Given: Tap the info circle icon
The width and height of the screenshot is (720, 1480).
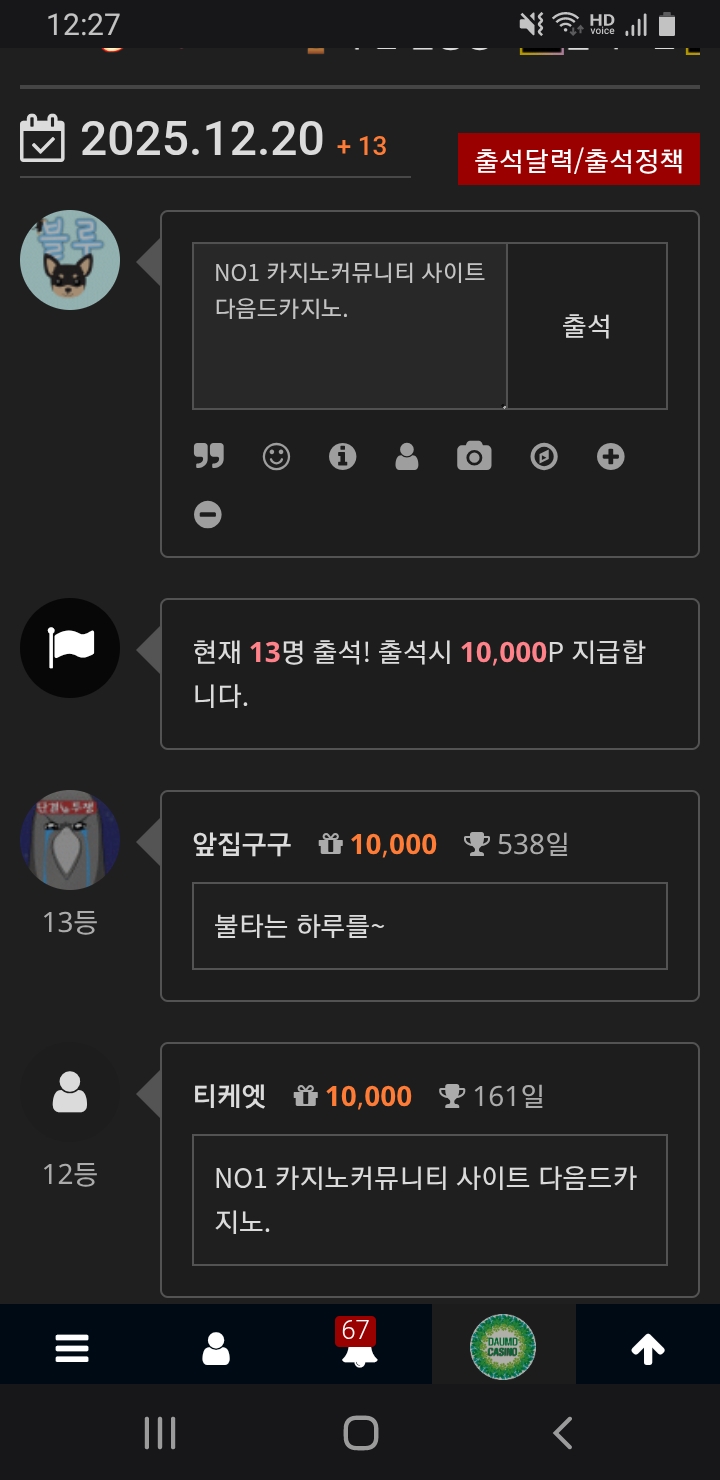Looking at the screenshot, I should point(342,457).
